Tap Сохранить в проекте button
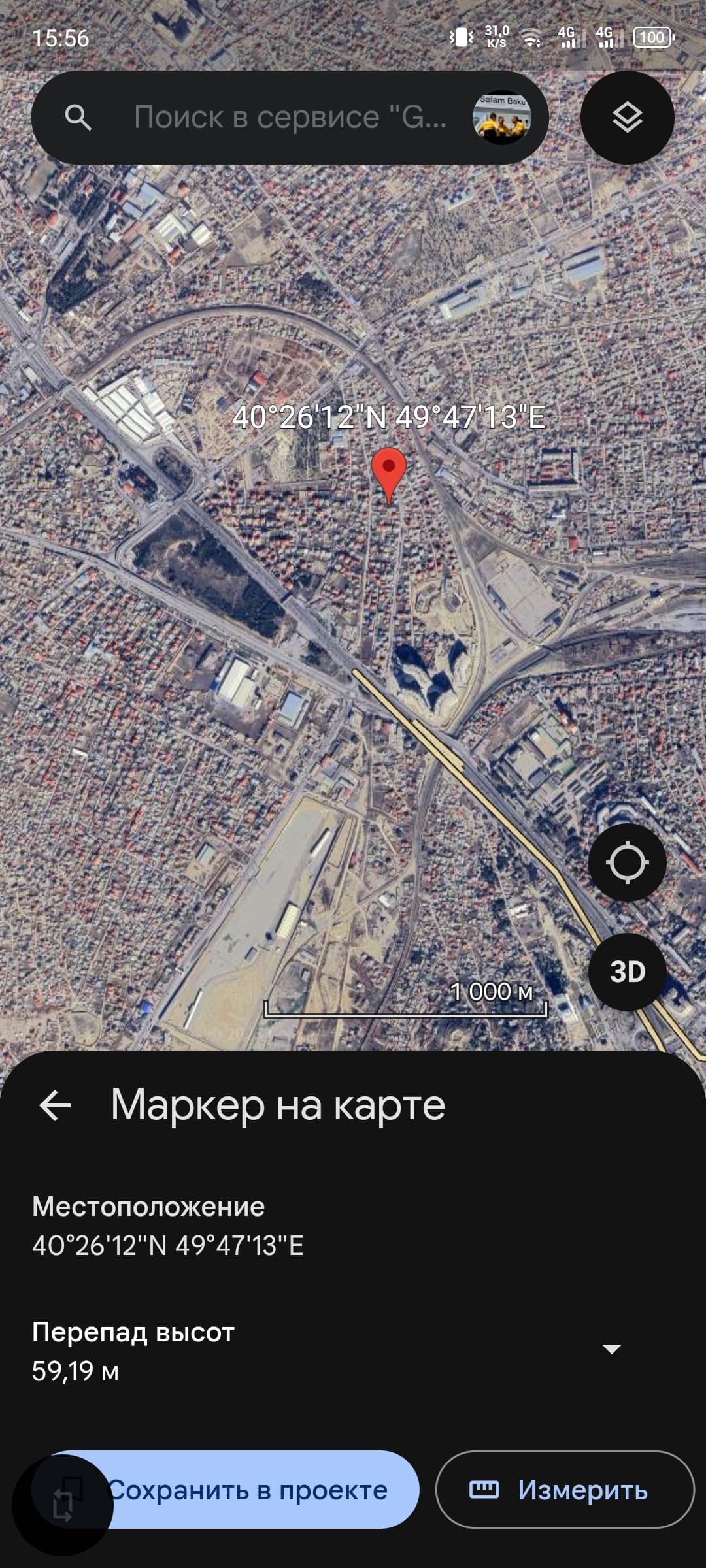Screen dimensions: 706x1568 coord(226,1490)
